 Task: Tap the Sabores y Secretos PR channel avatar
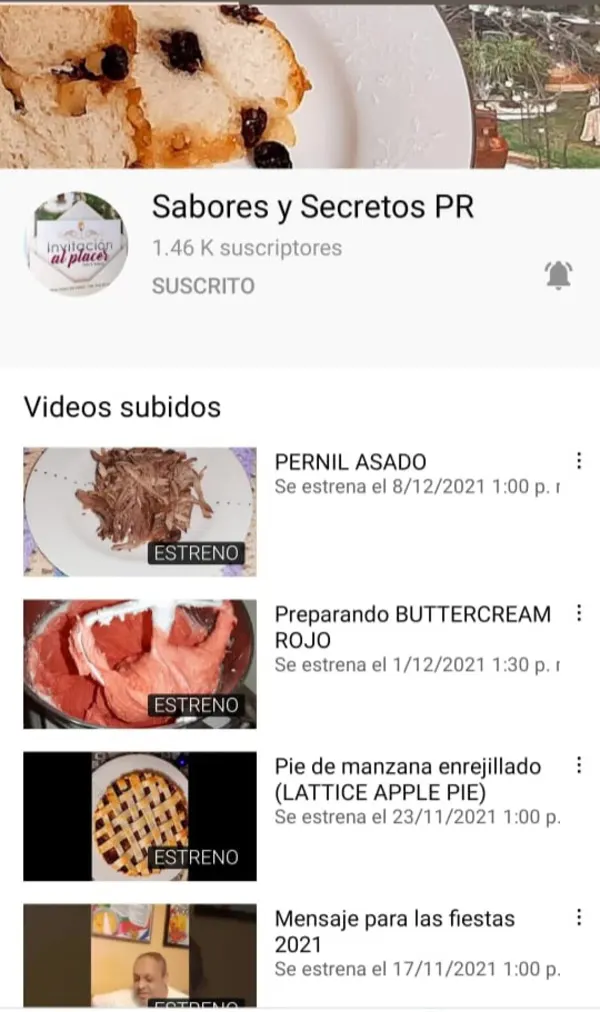click(76, 244)
